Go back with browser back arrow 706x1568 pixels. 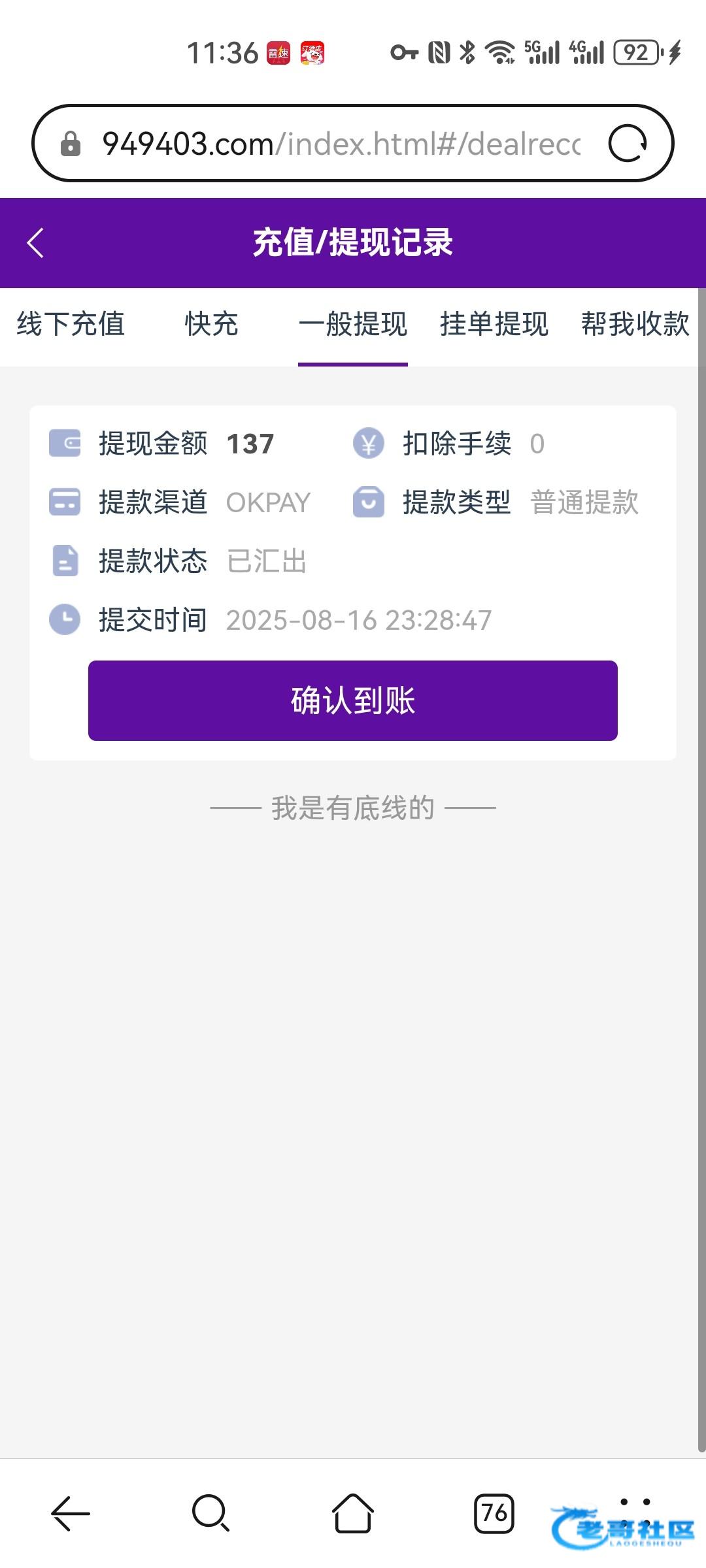click(x=71, y=1513)
